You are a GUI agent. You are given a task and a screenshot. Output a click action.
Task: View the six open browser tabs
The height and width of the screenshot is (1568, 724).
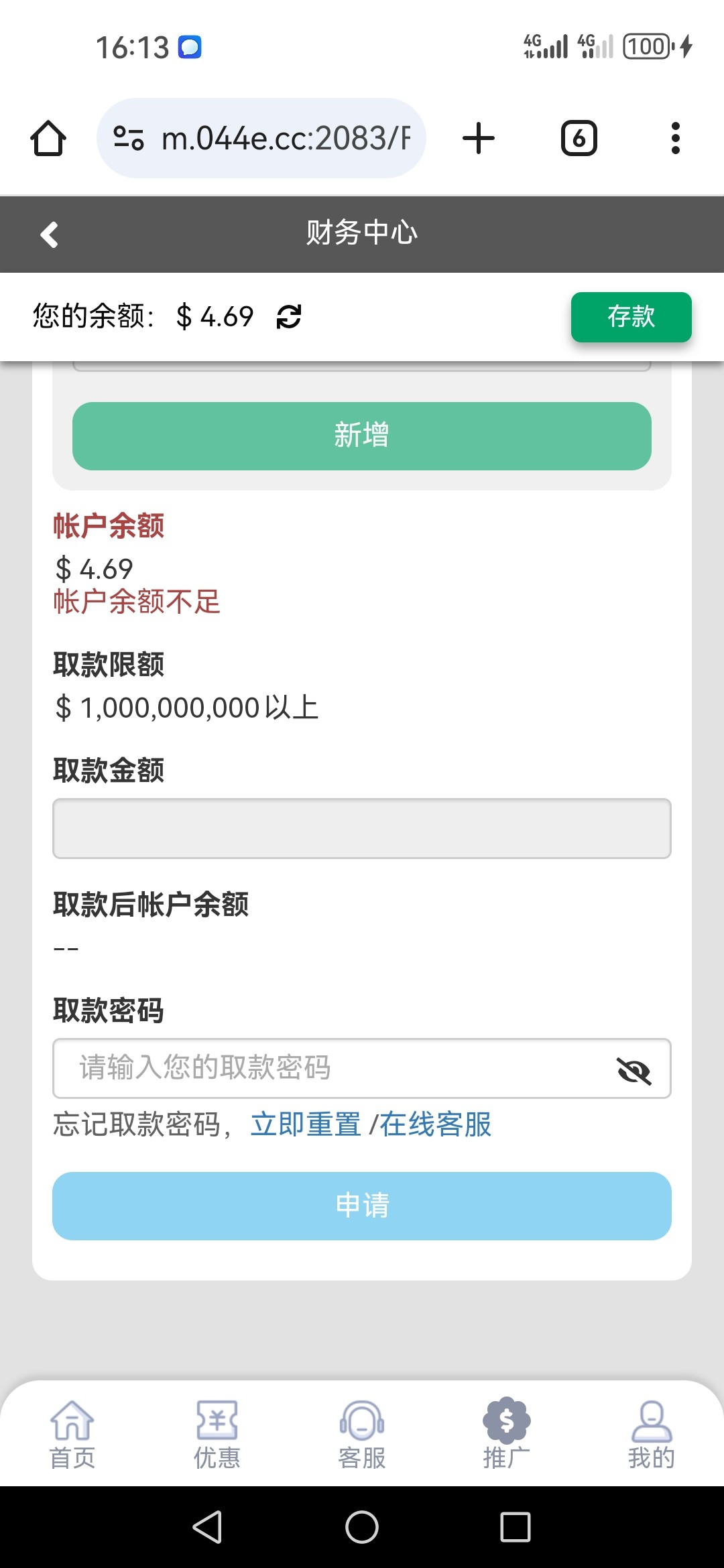(x=579, y=139)
